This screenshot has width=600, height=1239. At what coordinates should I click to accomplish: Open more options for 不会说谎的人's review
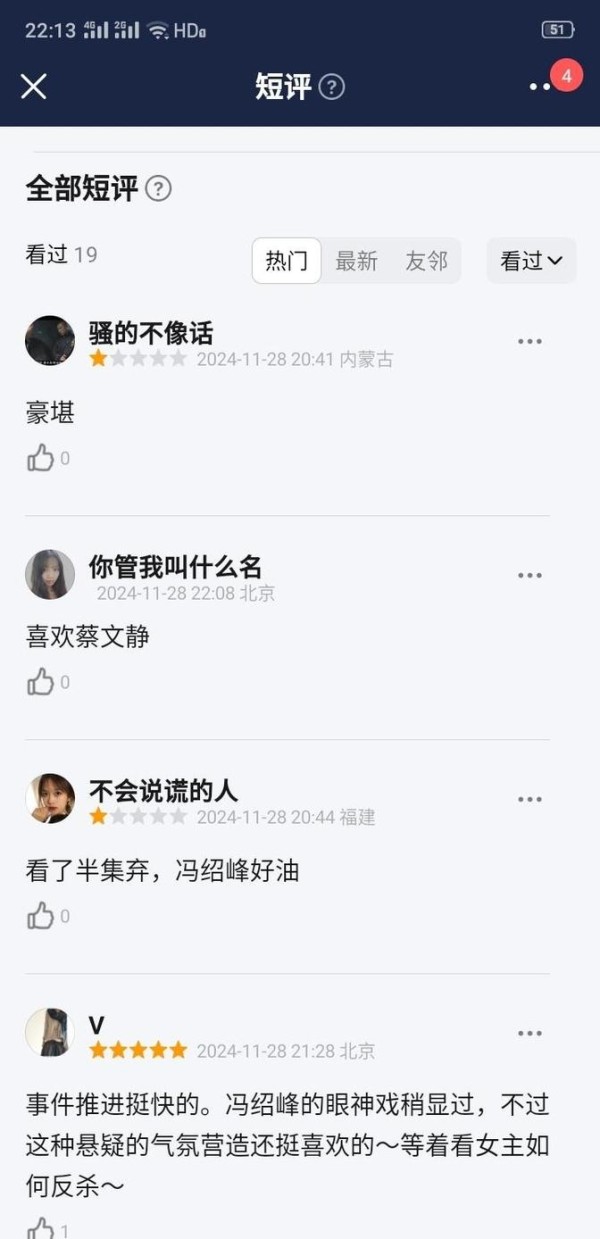point(530,799)
